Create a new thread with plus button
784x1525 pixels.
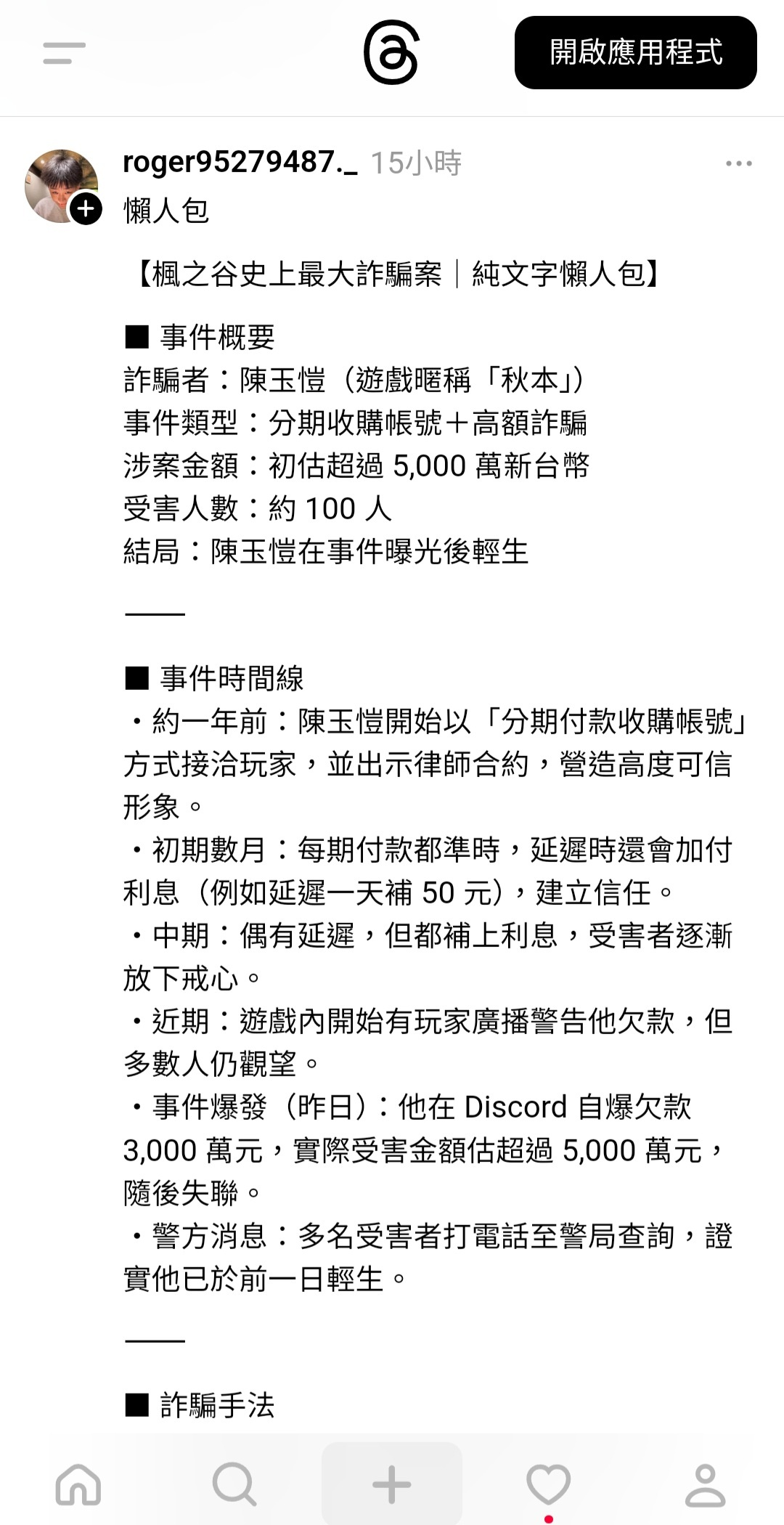pyautogui.click(x=391, y=1484)
